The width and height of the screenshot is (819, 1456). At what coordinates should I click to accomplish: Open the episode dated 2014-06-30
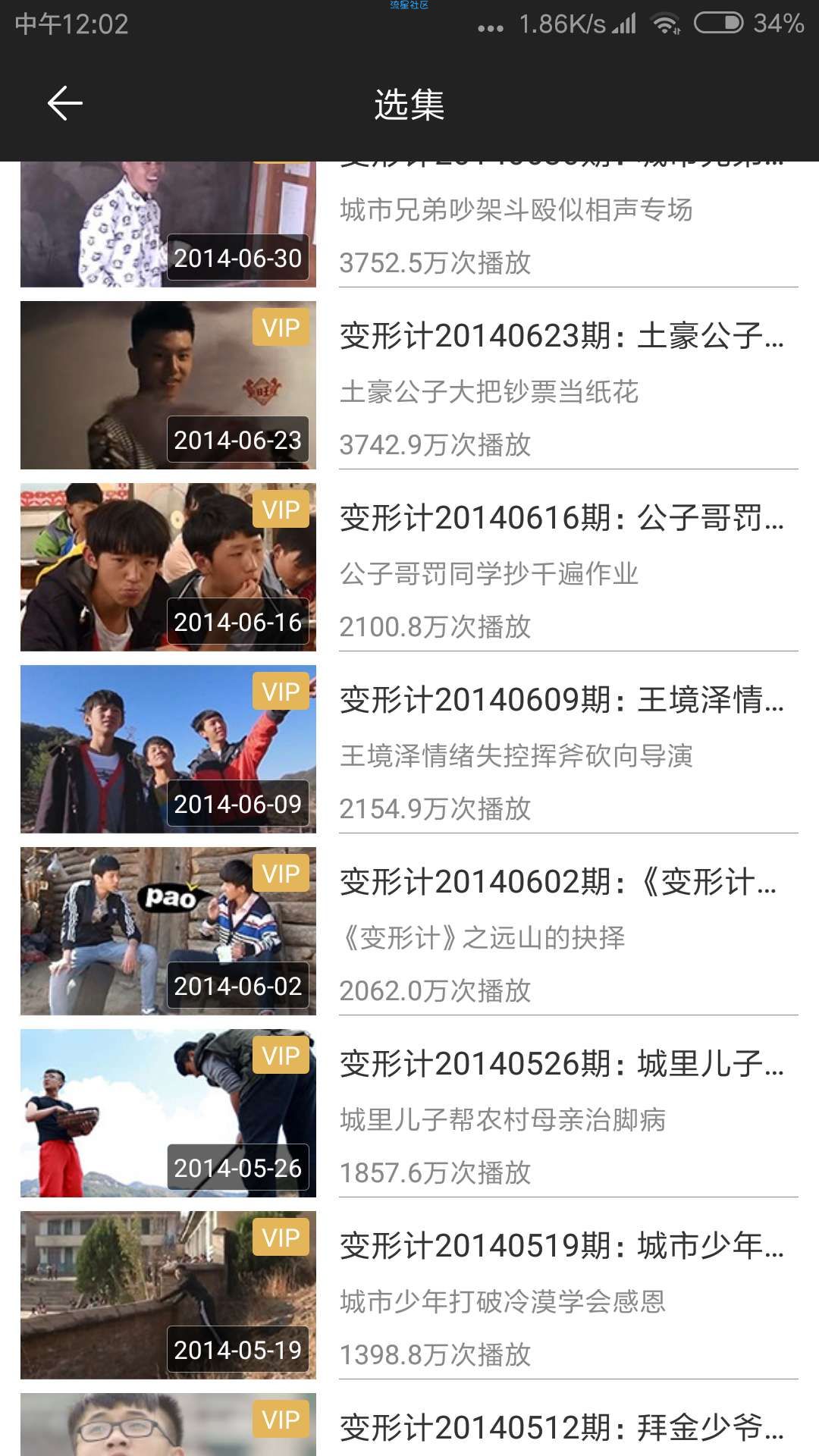[409, 227]
